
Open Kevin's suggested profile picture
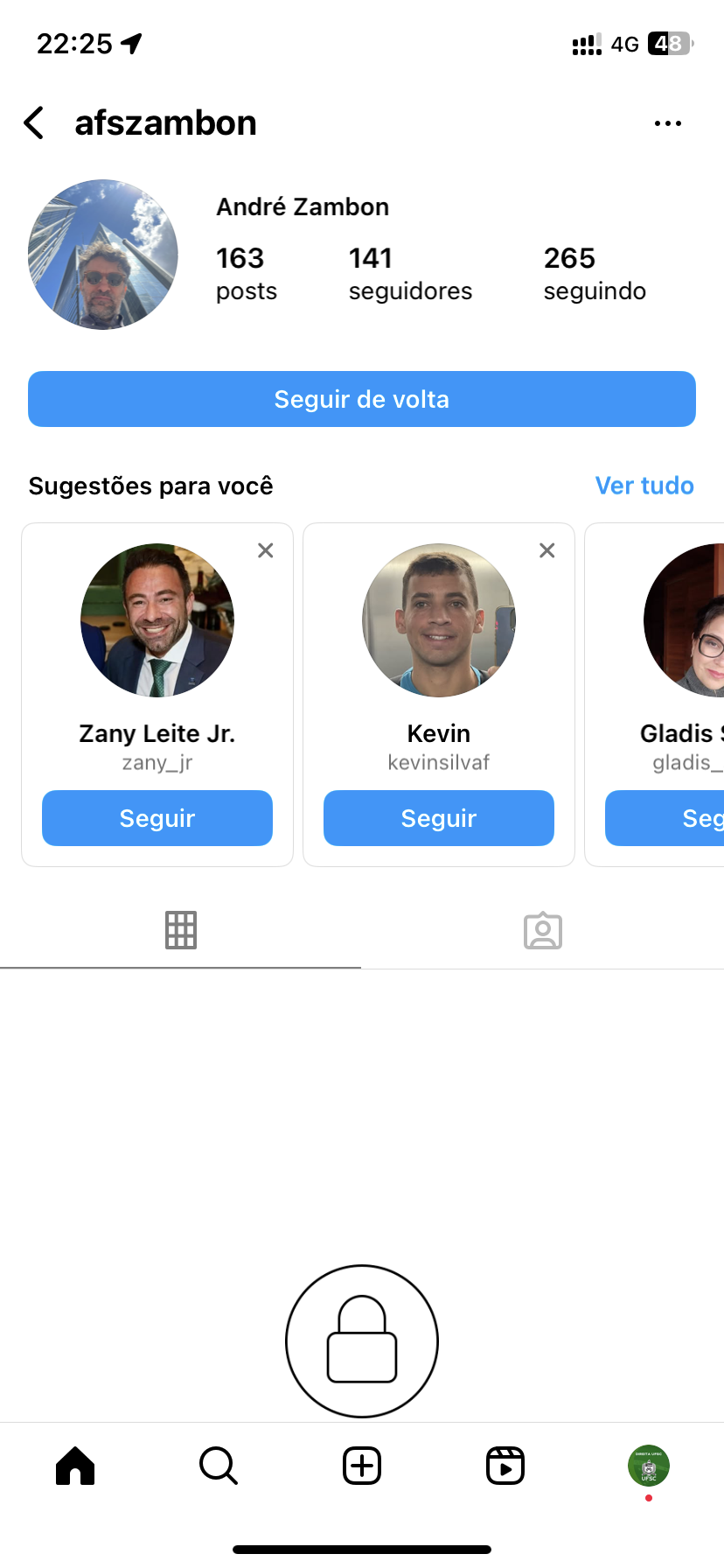click(x=439, y=620)
